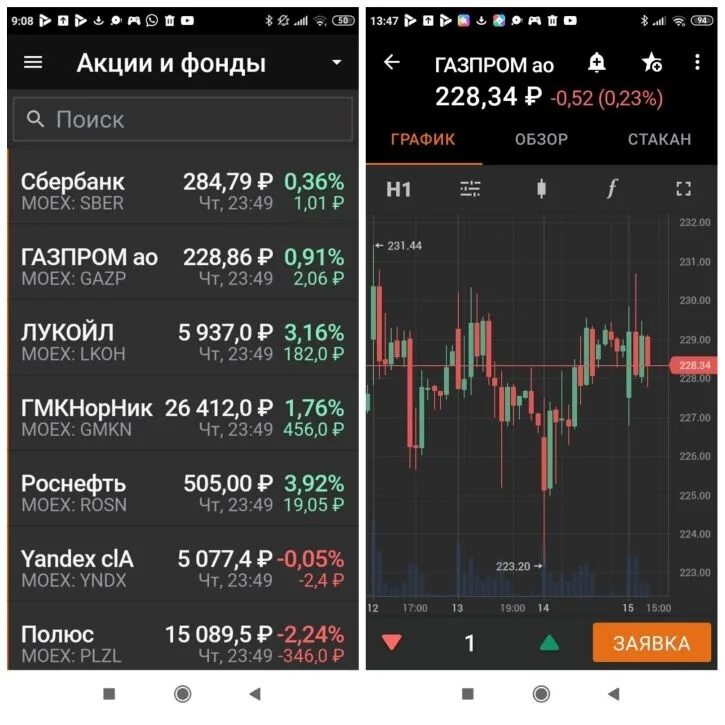The height and width of the screenshot is (725, 725).
Task: Increase quantity with the green up arrow
Action: tap(549, 642)
